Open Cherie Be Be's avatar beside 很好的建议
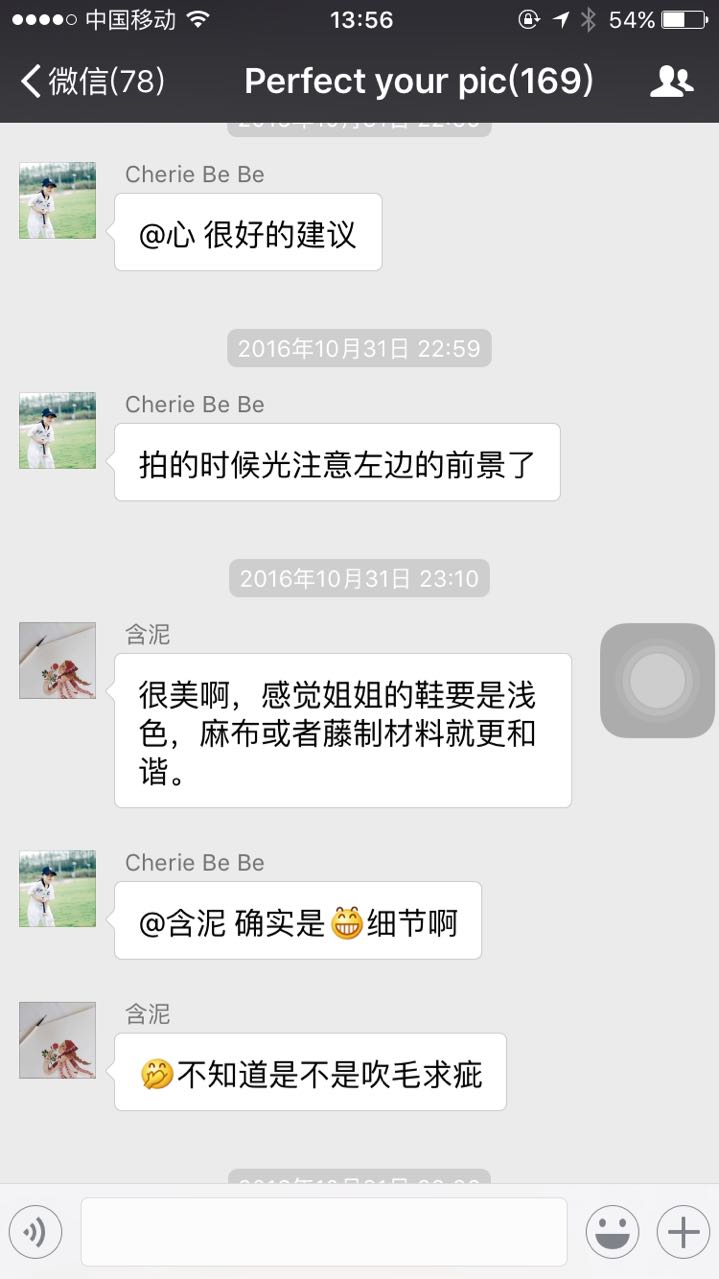 tap(58, 200)
